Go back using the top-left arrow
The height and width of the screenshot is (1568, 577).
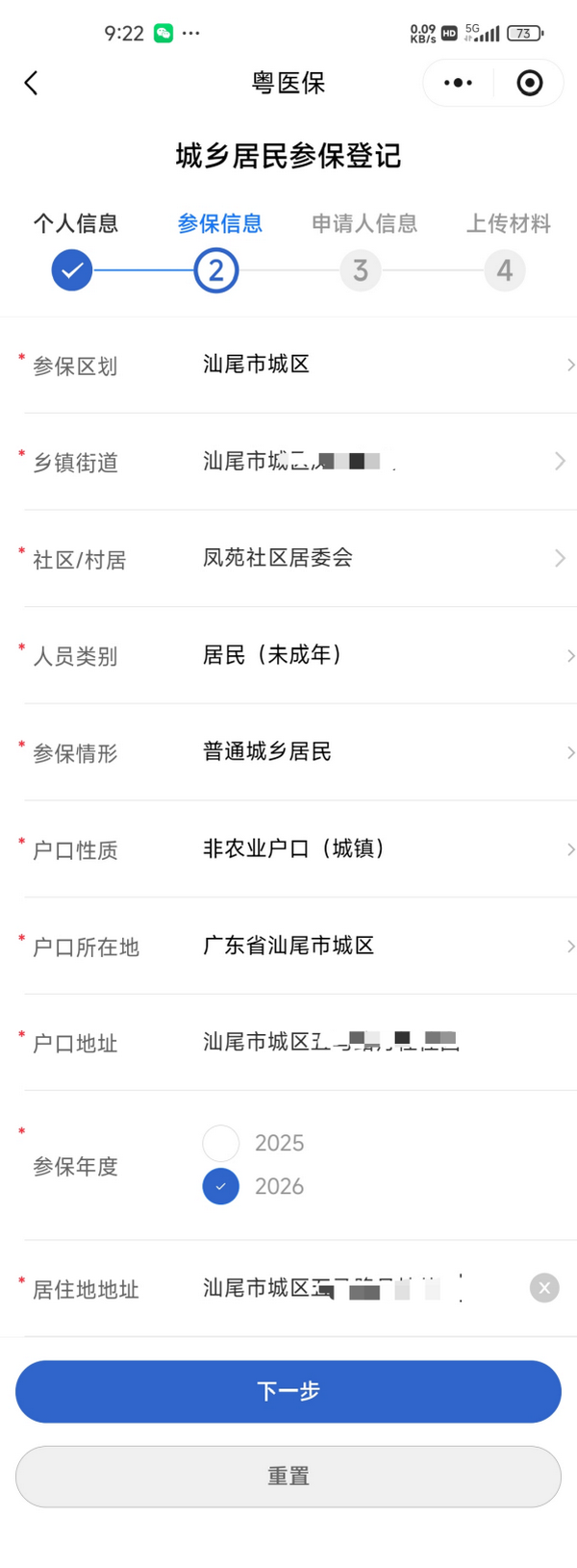[x=31, y=83]
